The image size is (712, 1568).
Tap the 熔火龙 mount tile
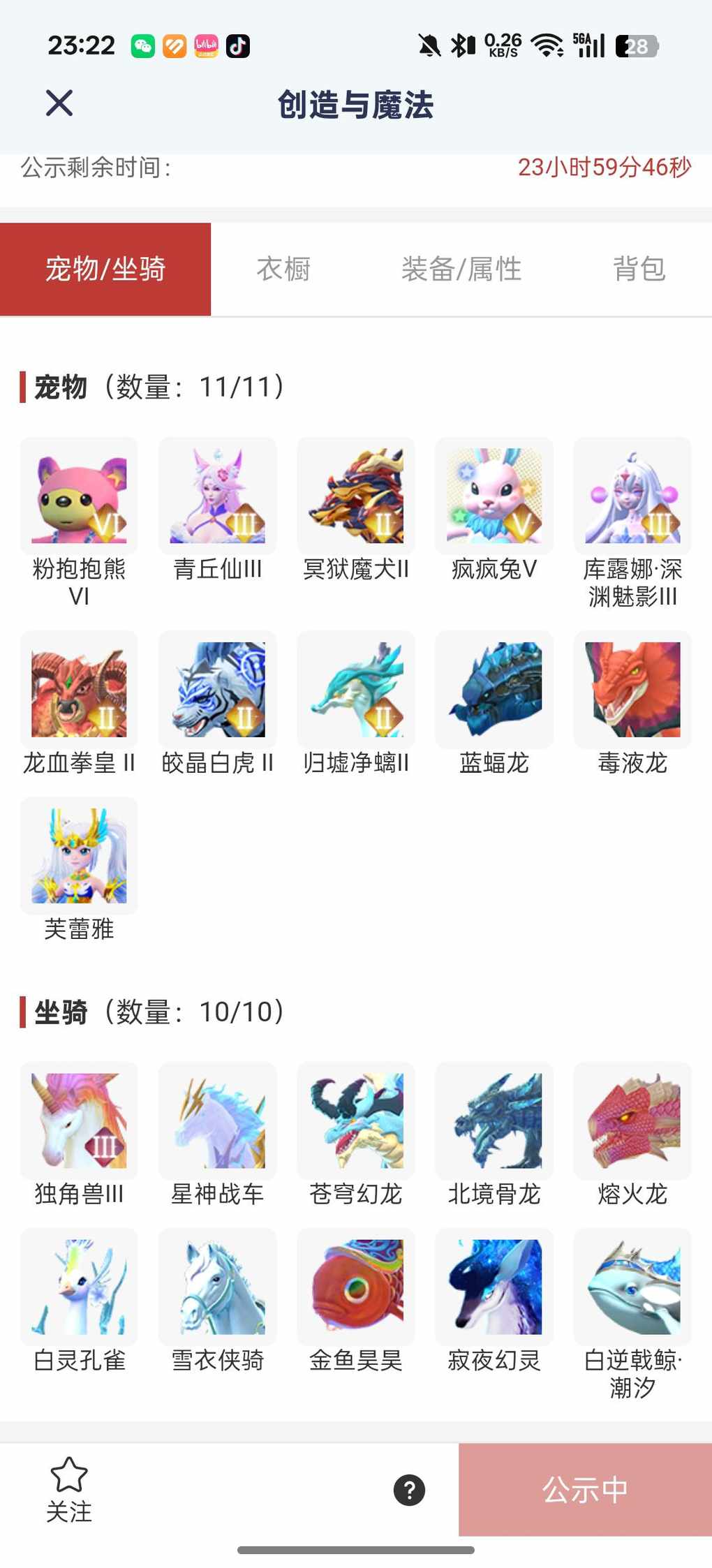pyautogui.click(x=632, y=1120)
